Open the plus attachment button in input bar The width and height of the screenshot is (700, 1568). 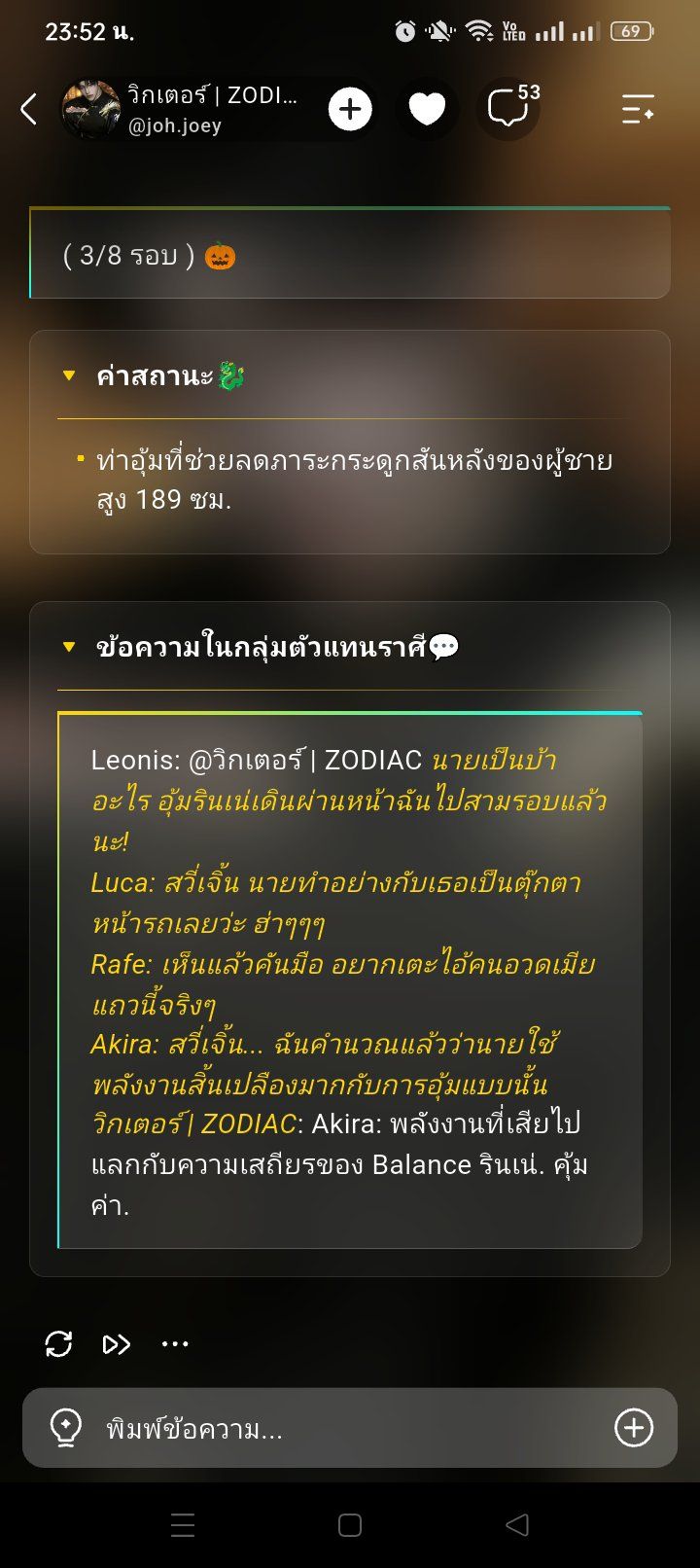coord(634,1428)
